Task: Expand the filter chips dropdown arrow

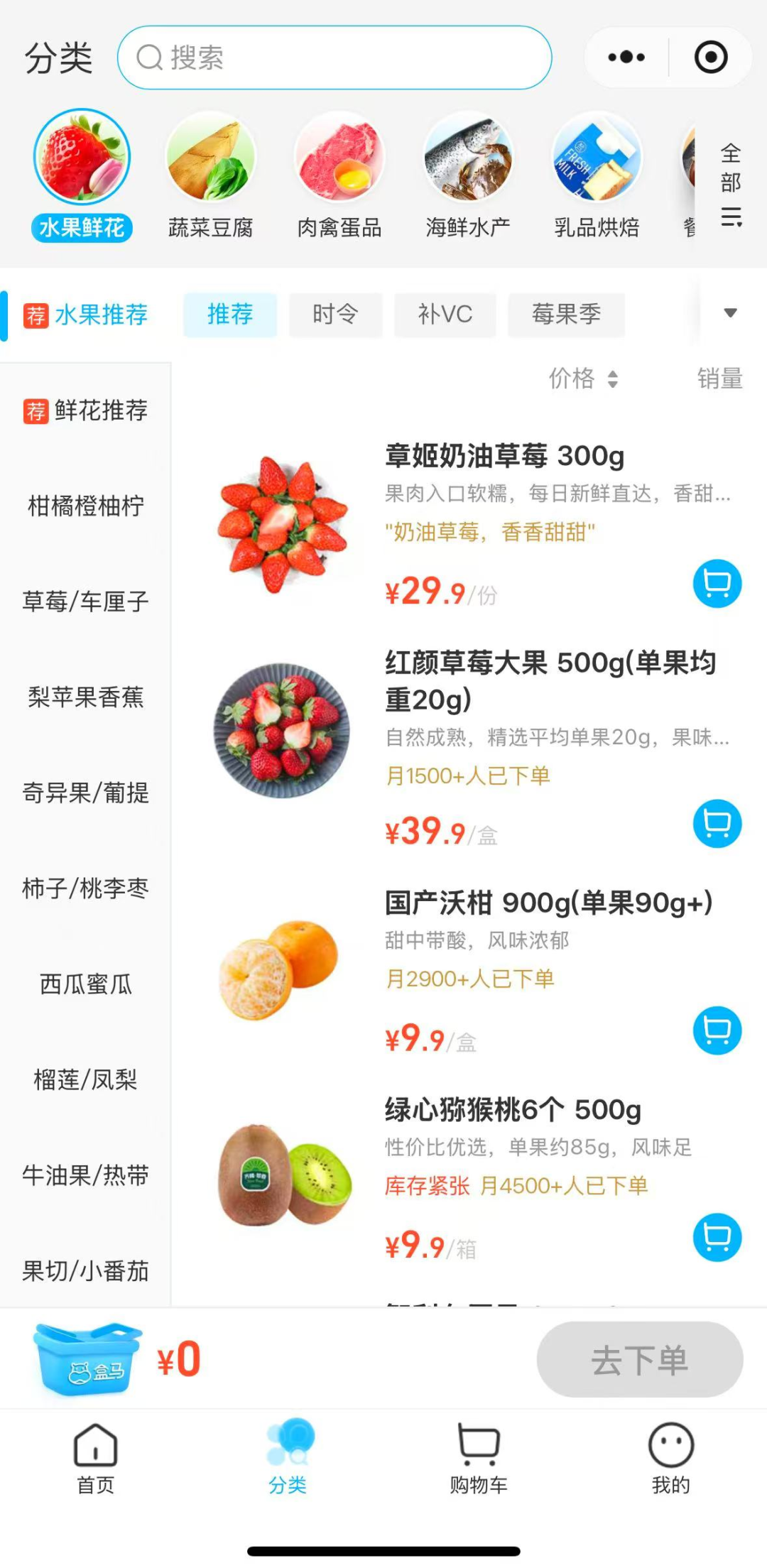Action: pyautogui.click(x=730, y=313)
